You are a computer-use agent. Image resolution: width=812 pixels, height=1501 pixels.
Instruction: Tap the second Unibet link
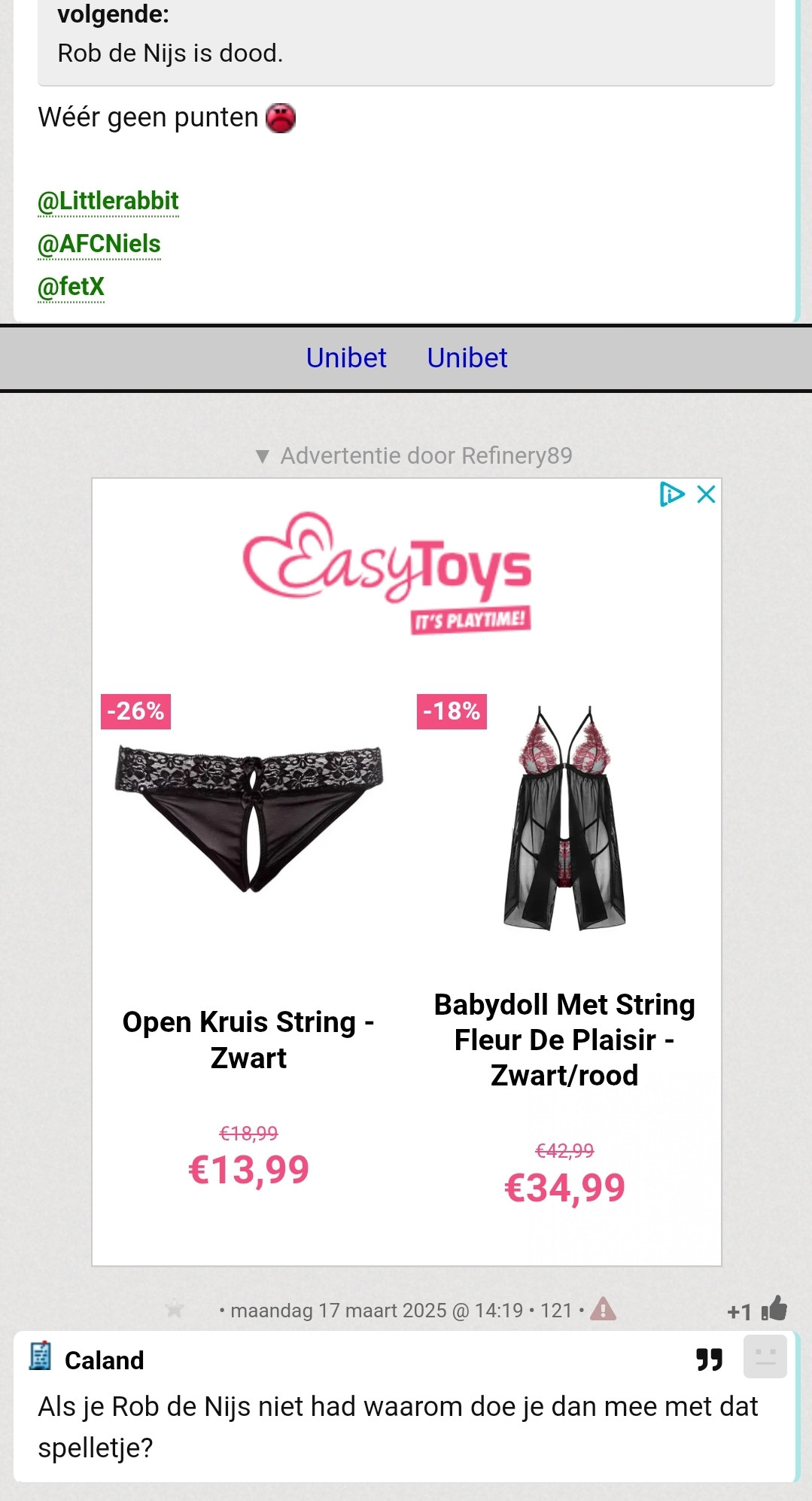coord(467,358)
